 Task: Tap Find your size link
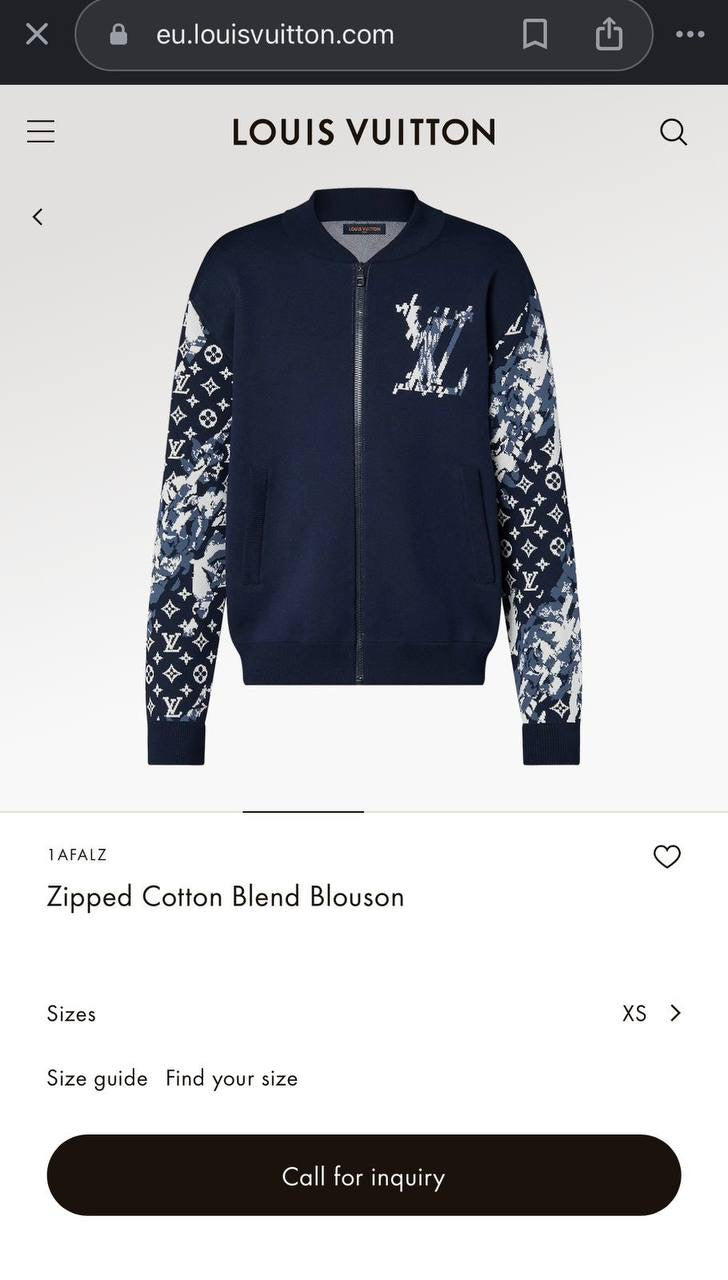coord(232,1078)
